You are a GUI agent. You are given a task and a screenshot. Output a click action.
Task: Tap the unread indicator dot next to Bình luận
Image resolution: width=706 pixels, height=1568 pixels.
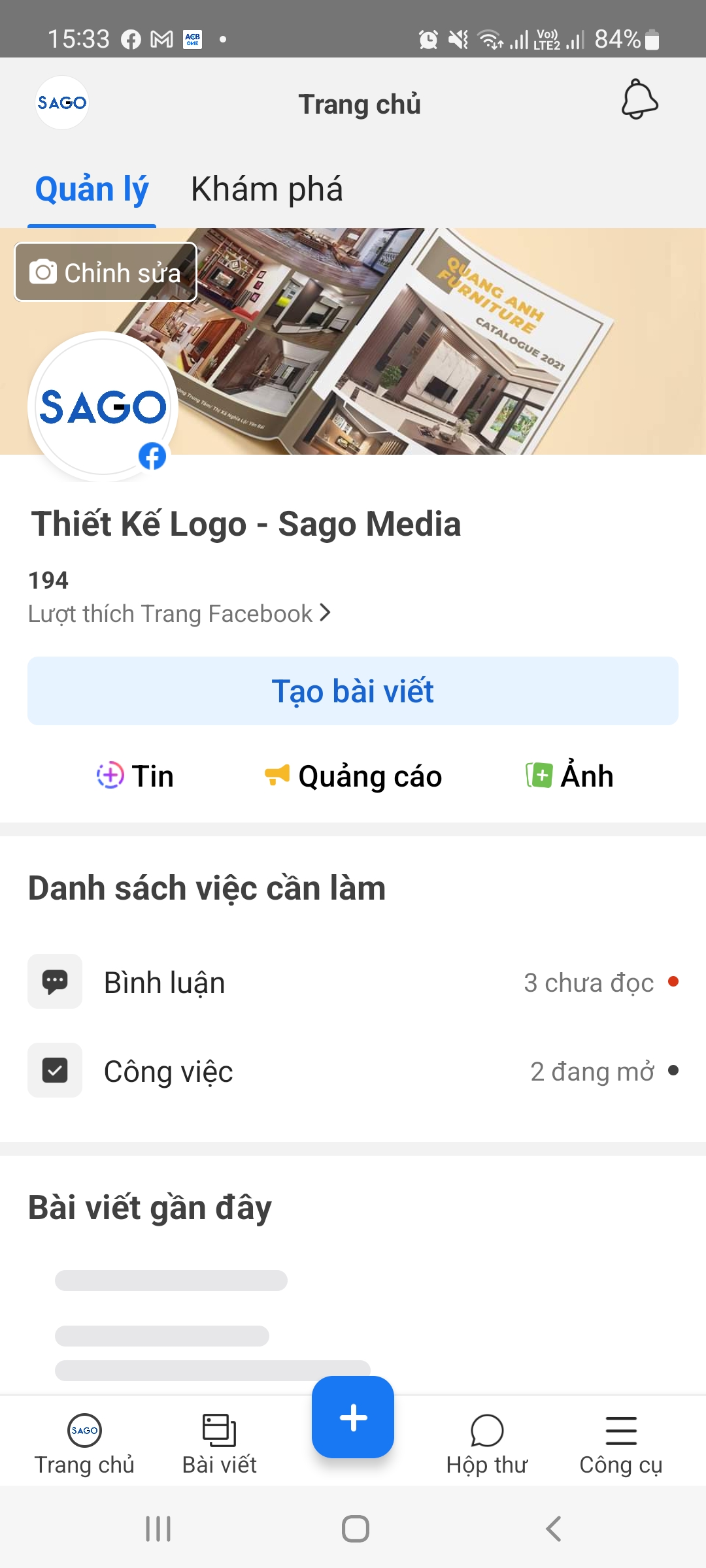click(x=675, y=981)
